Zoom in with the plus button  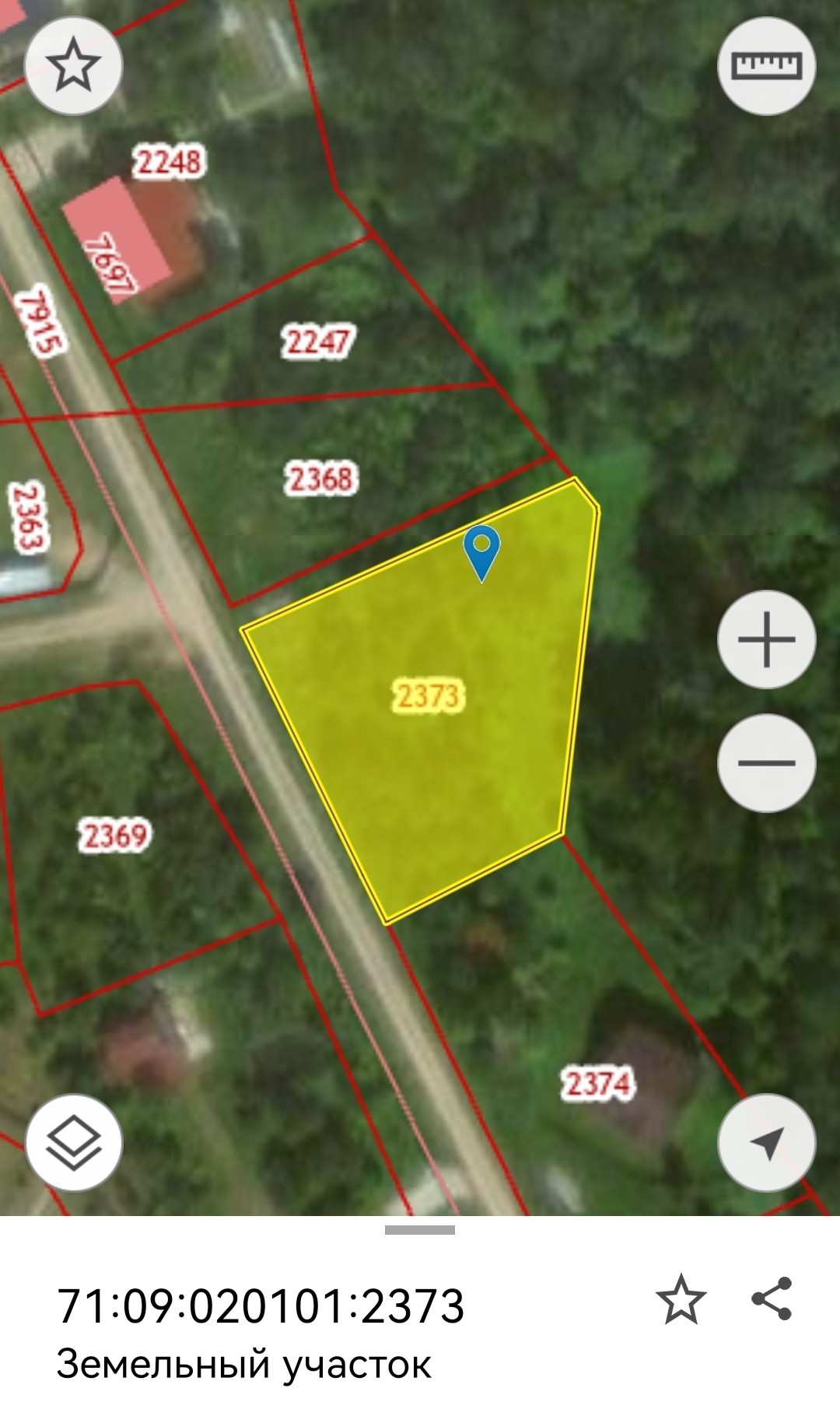(766, 640)
